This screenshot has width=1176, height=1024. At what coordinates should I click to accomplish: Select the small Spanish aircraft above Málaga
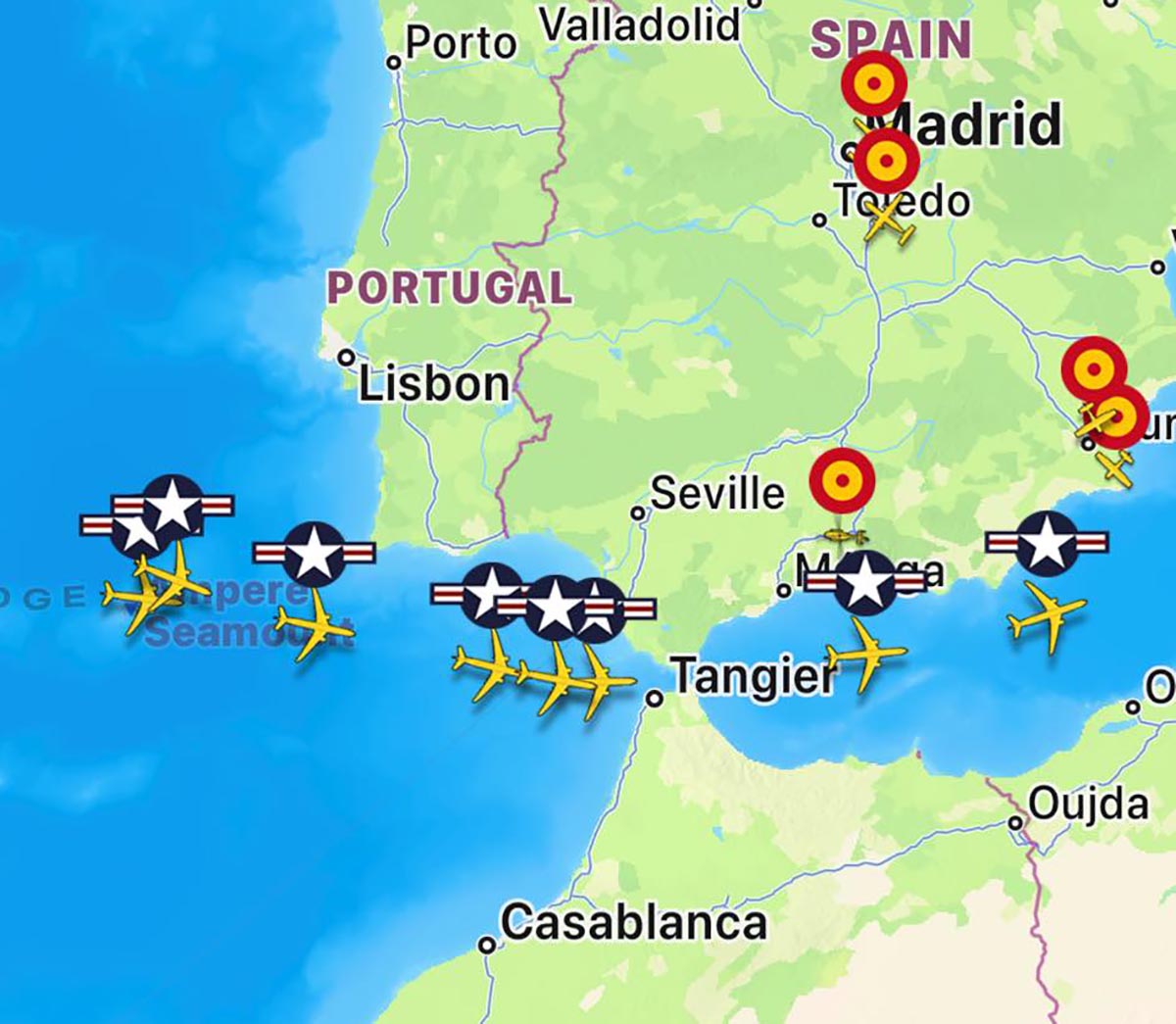pos(843,536)
